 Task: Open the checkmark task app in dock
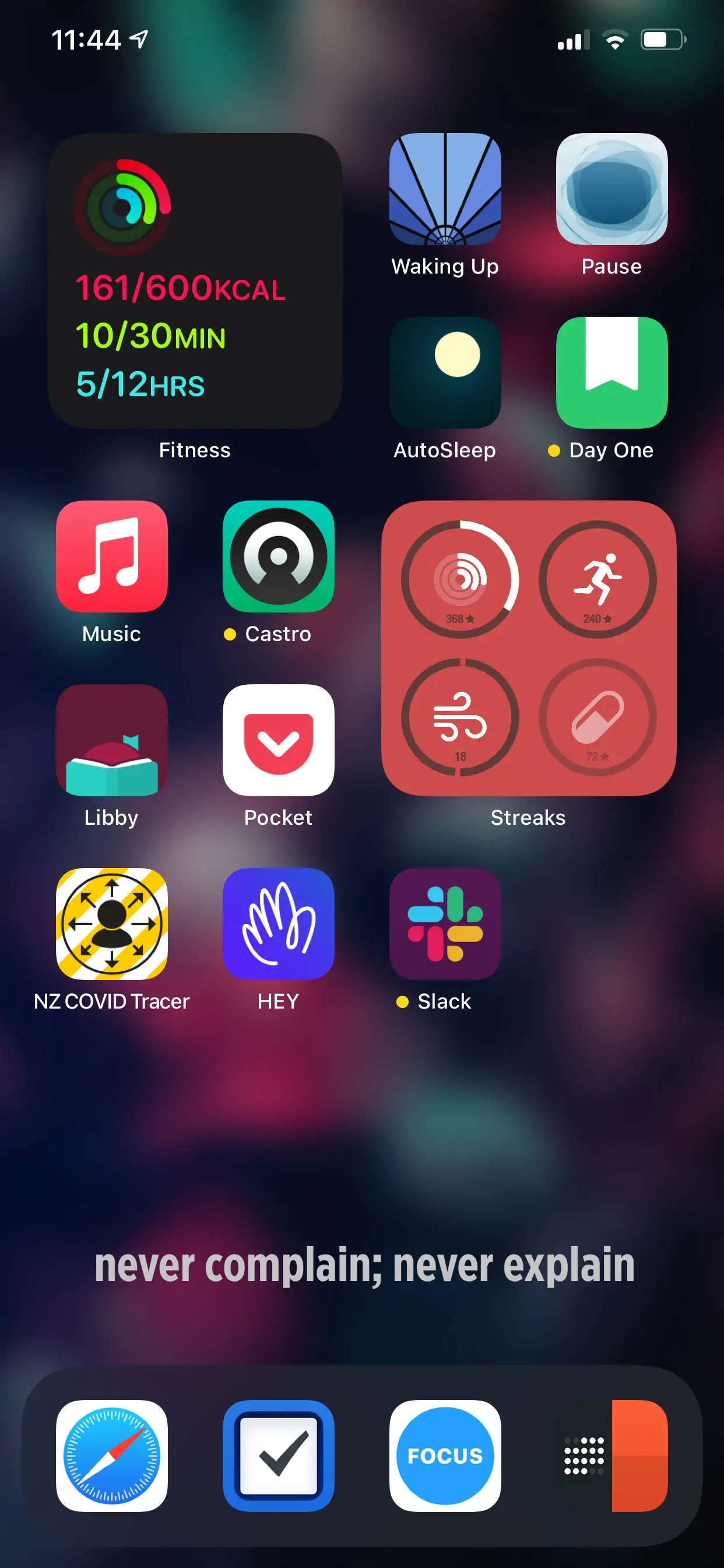click(x=279, y=1456)
